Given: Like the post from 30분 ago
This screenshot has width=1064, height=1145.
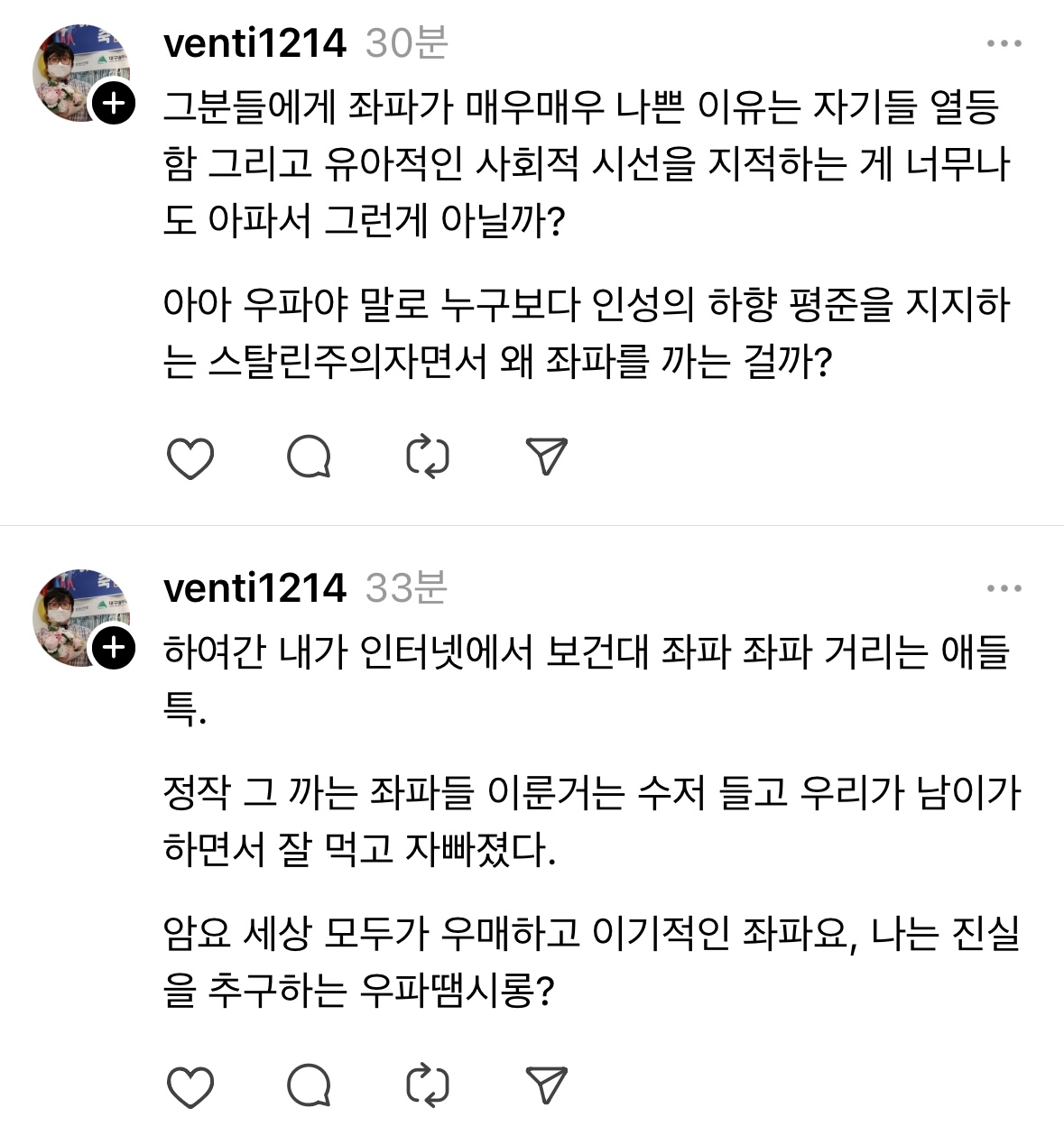Looking at the screenshot, I should click(190, 457).
